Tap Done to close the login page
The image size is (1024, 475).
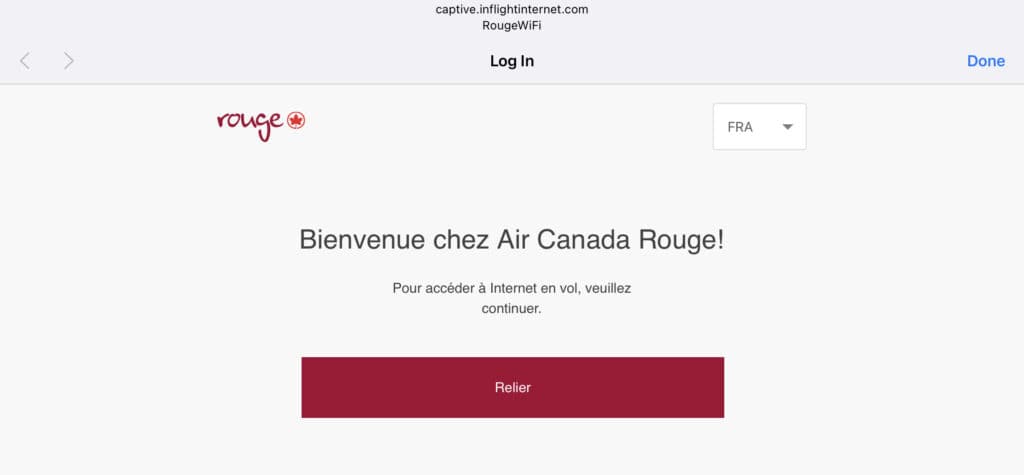coord(985,61)
